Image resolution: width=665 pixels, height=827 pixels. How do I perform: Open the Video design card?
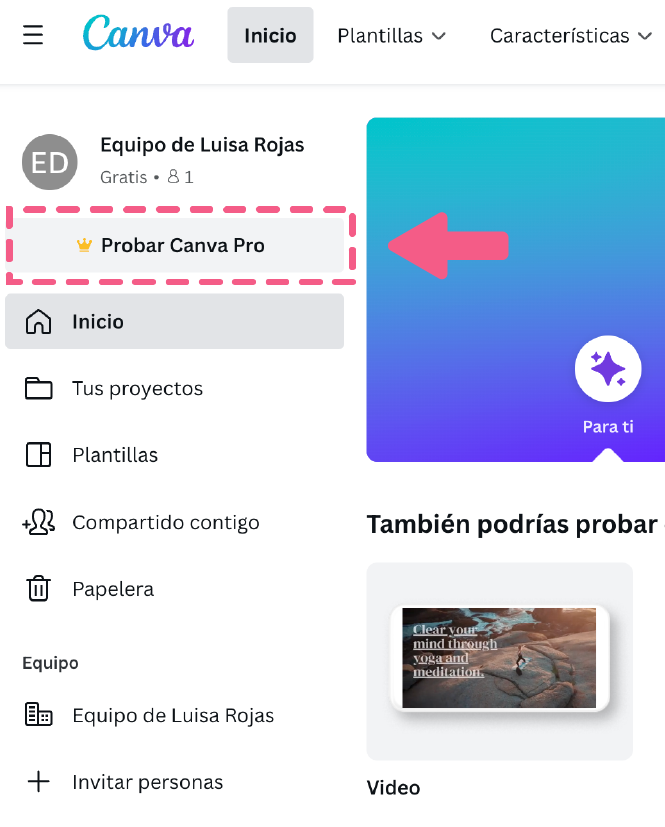pos(499,660)
